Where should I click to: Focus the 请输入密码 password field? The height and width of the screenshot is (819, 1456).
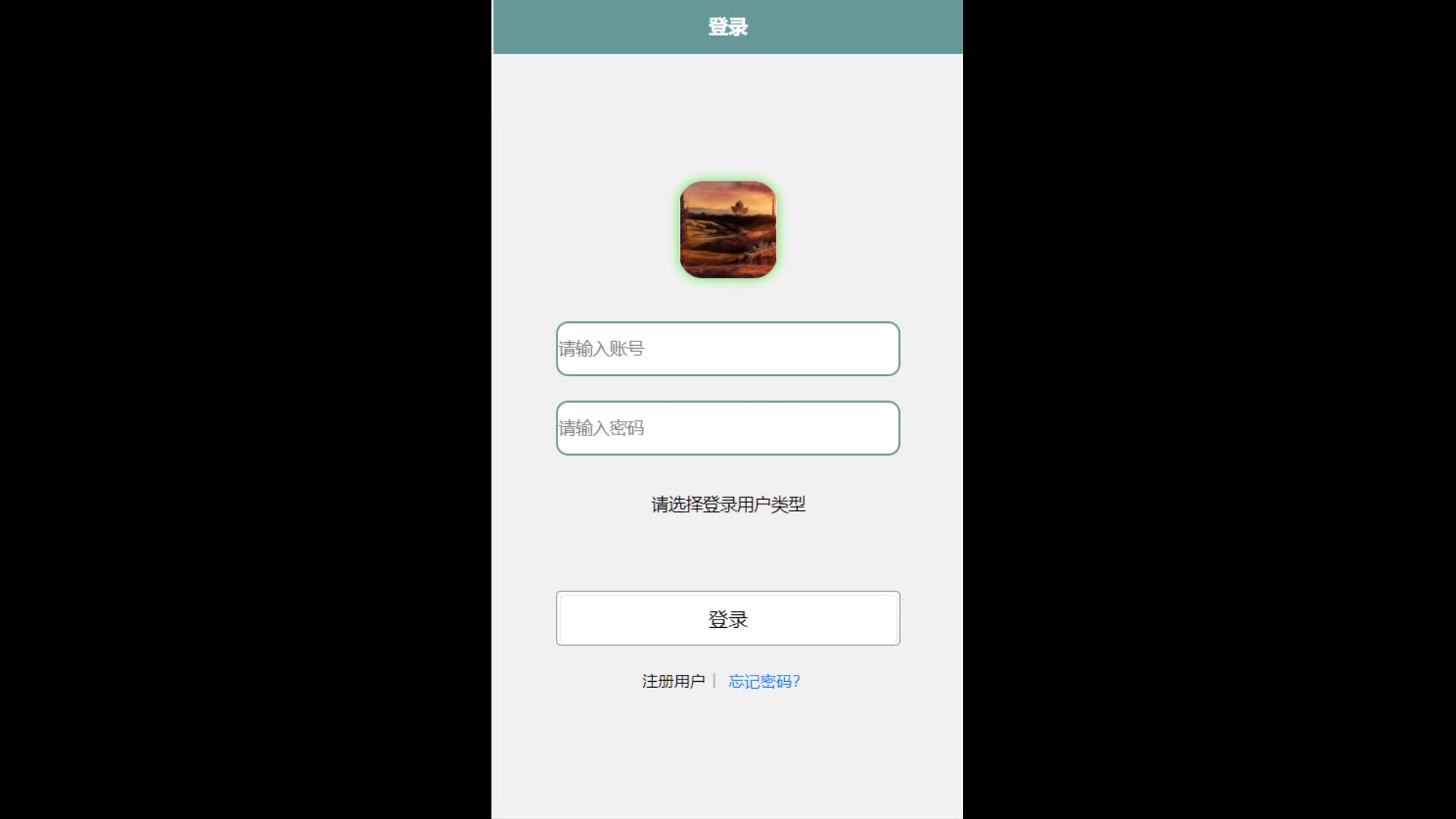point(727,428)
